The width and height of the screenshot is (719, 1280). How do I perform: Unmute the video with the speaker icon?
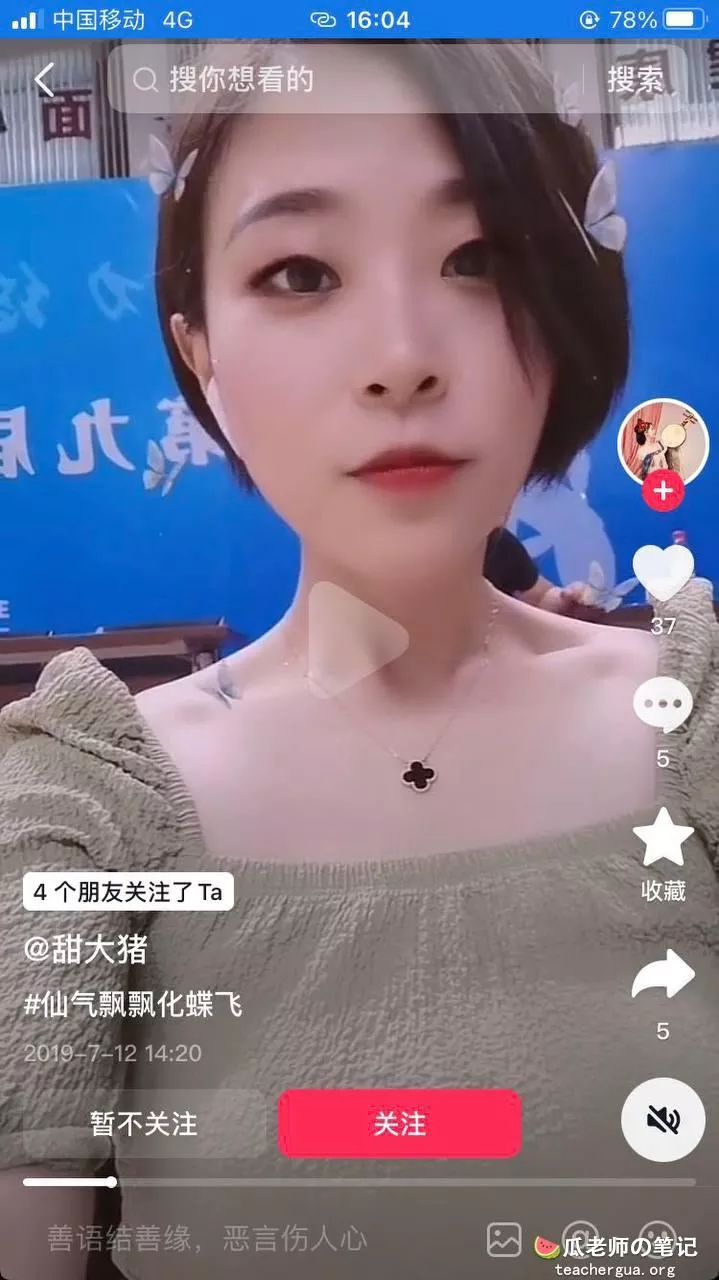click(x=663, y=1120)
